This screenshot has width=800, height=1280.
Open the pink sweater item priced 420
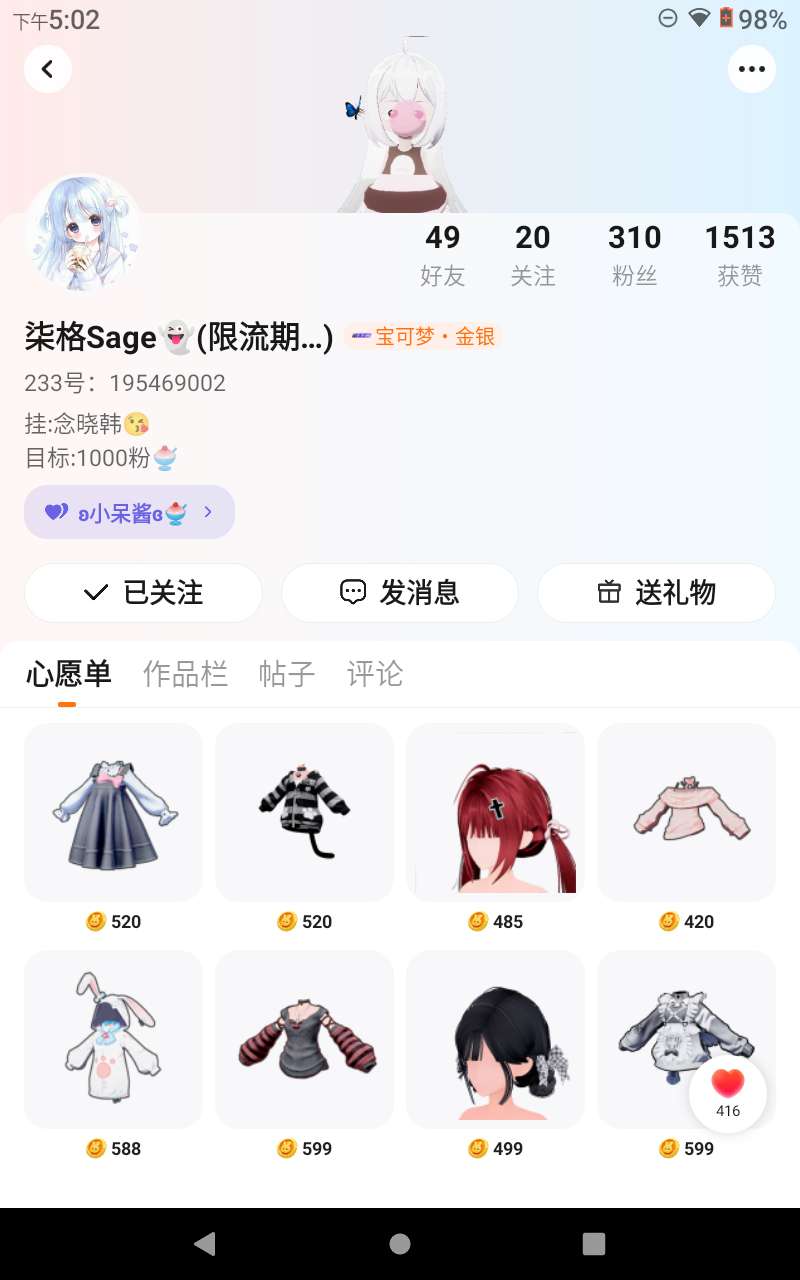tap(686, 812)
